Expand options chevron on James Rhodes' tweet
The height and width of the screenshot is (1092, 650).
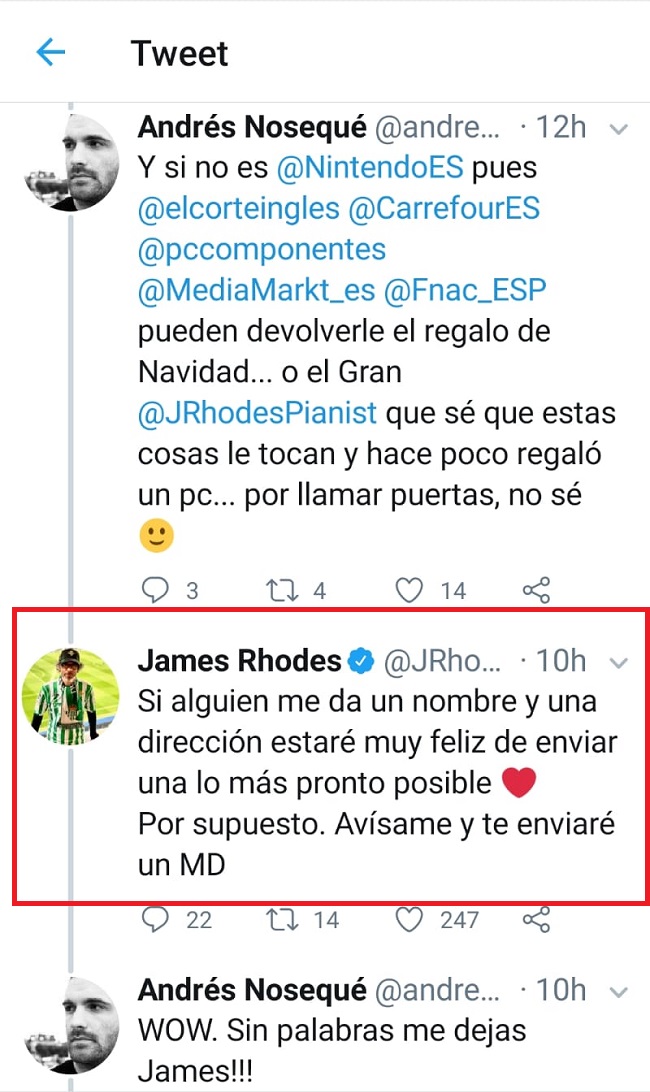619,662
